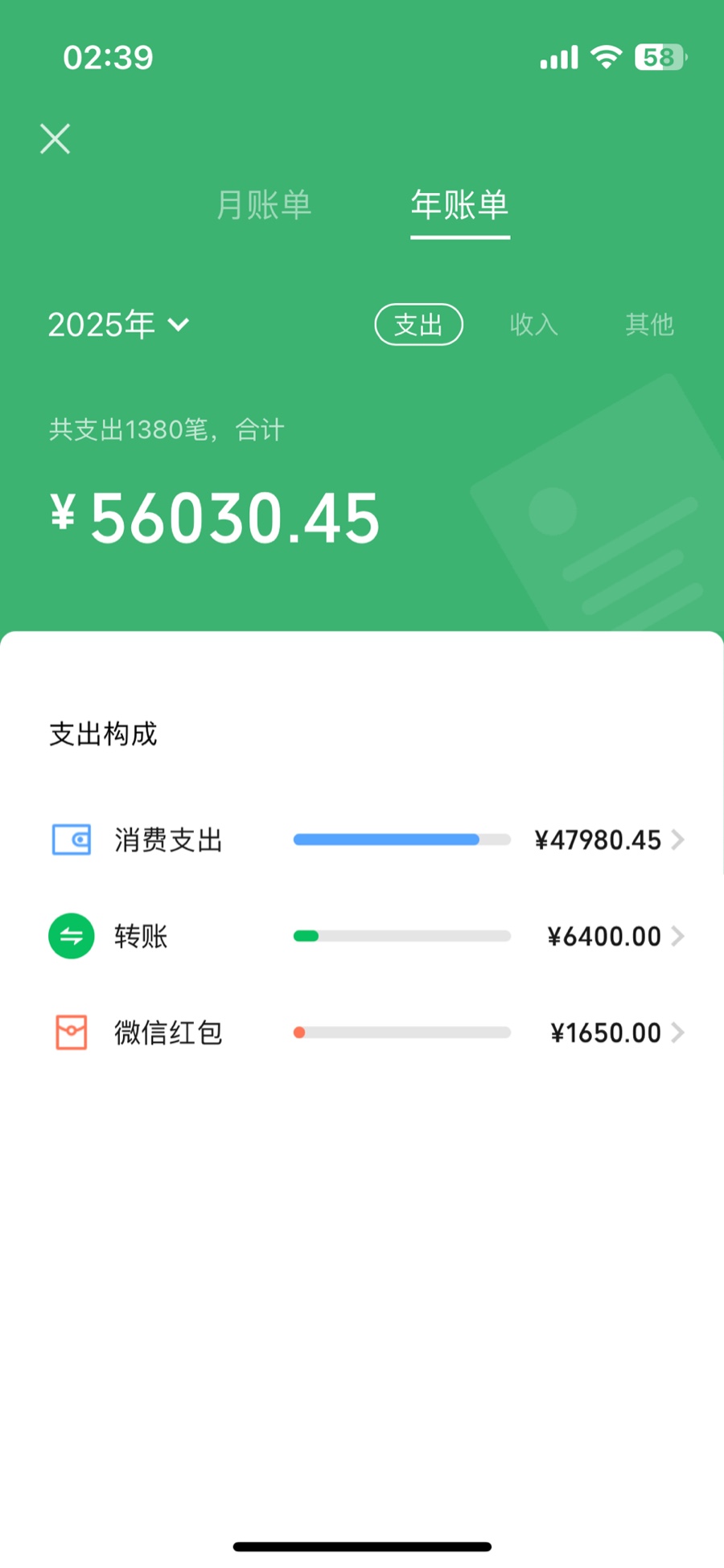This screenshot has height=1568, width=724.
Task: Open the 微信红包 expense row
Action: click(366, 1032)
